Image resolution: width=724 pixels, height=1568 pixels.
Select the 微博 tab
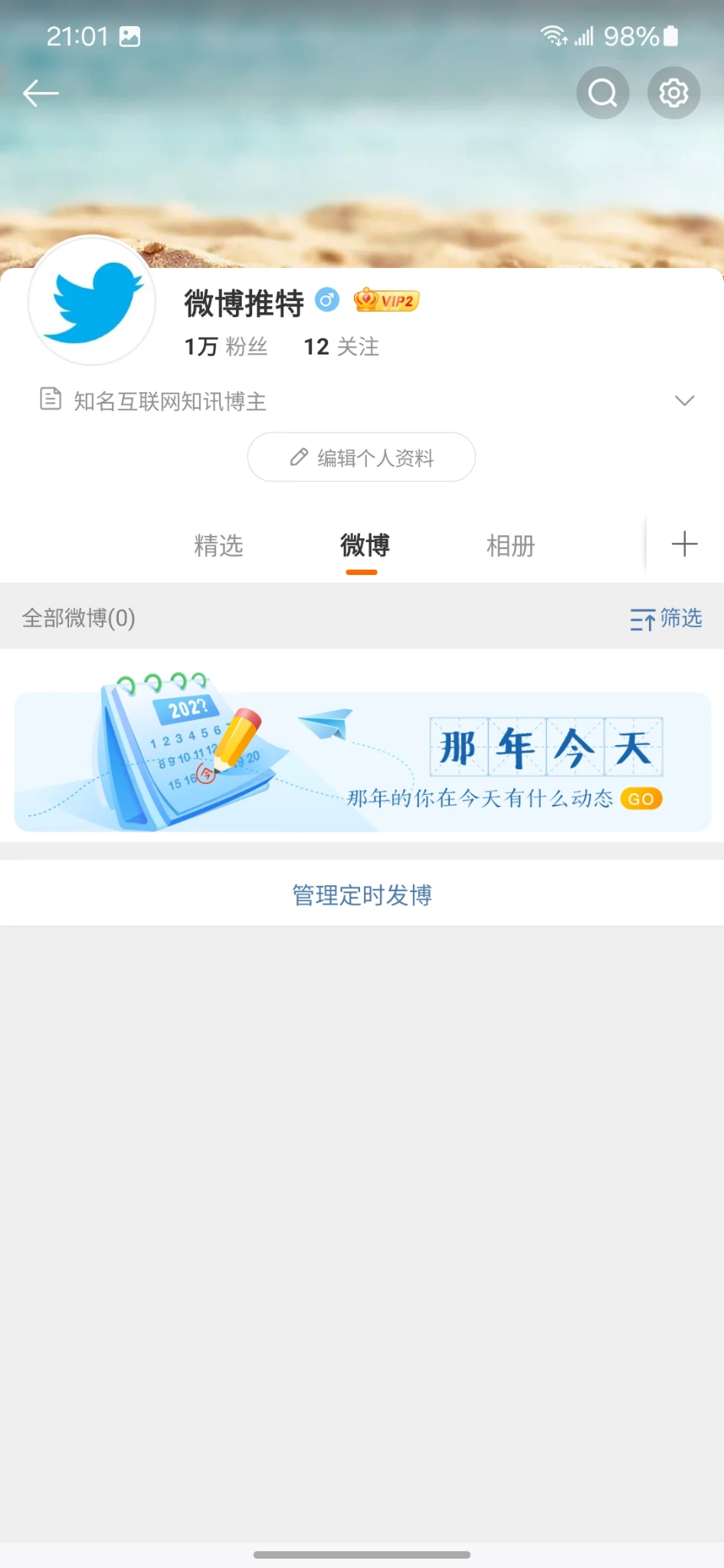365,546
